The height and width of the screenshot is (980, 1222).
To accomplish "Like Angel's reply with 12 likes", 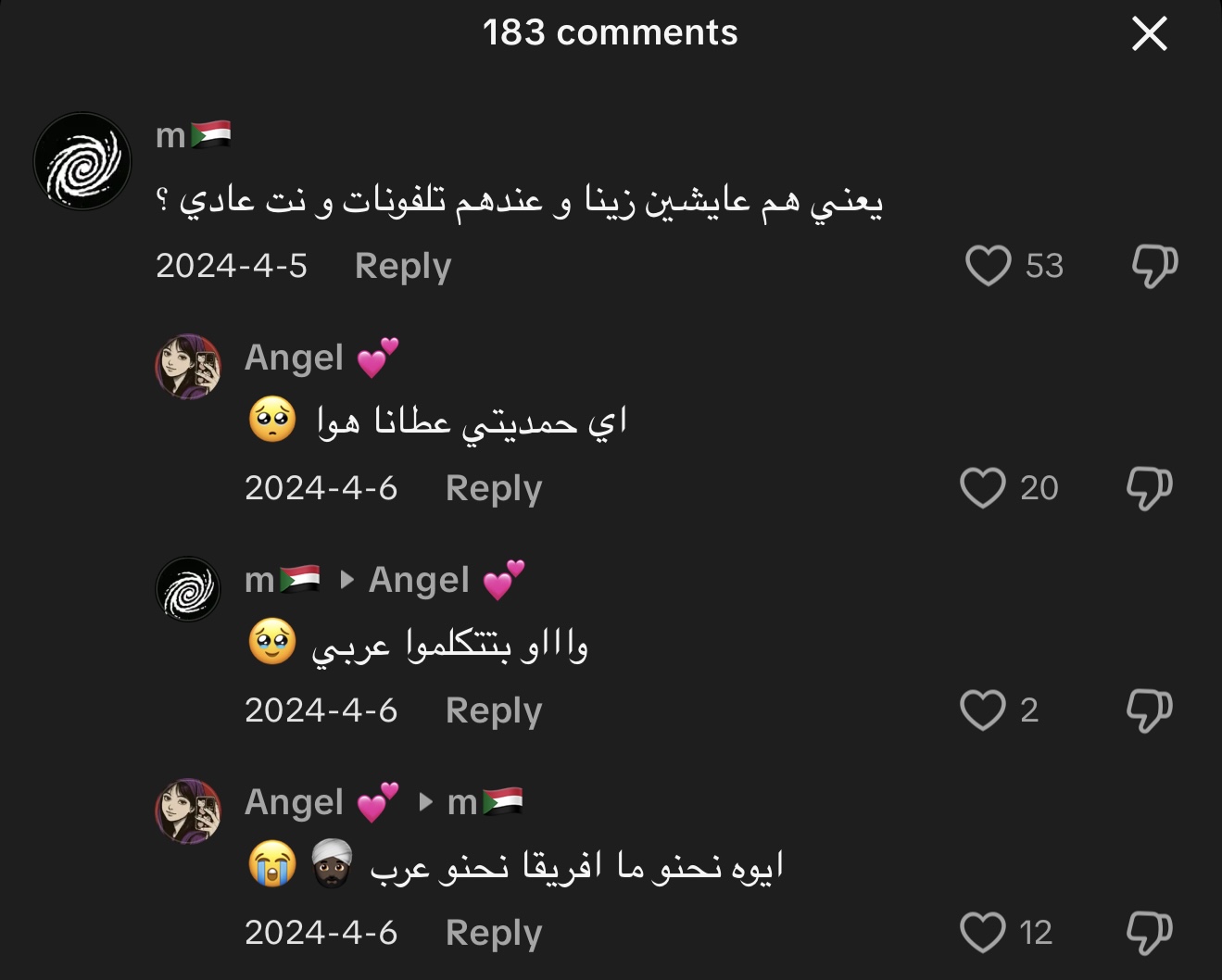I will click(983, 933).
